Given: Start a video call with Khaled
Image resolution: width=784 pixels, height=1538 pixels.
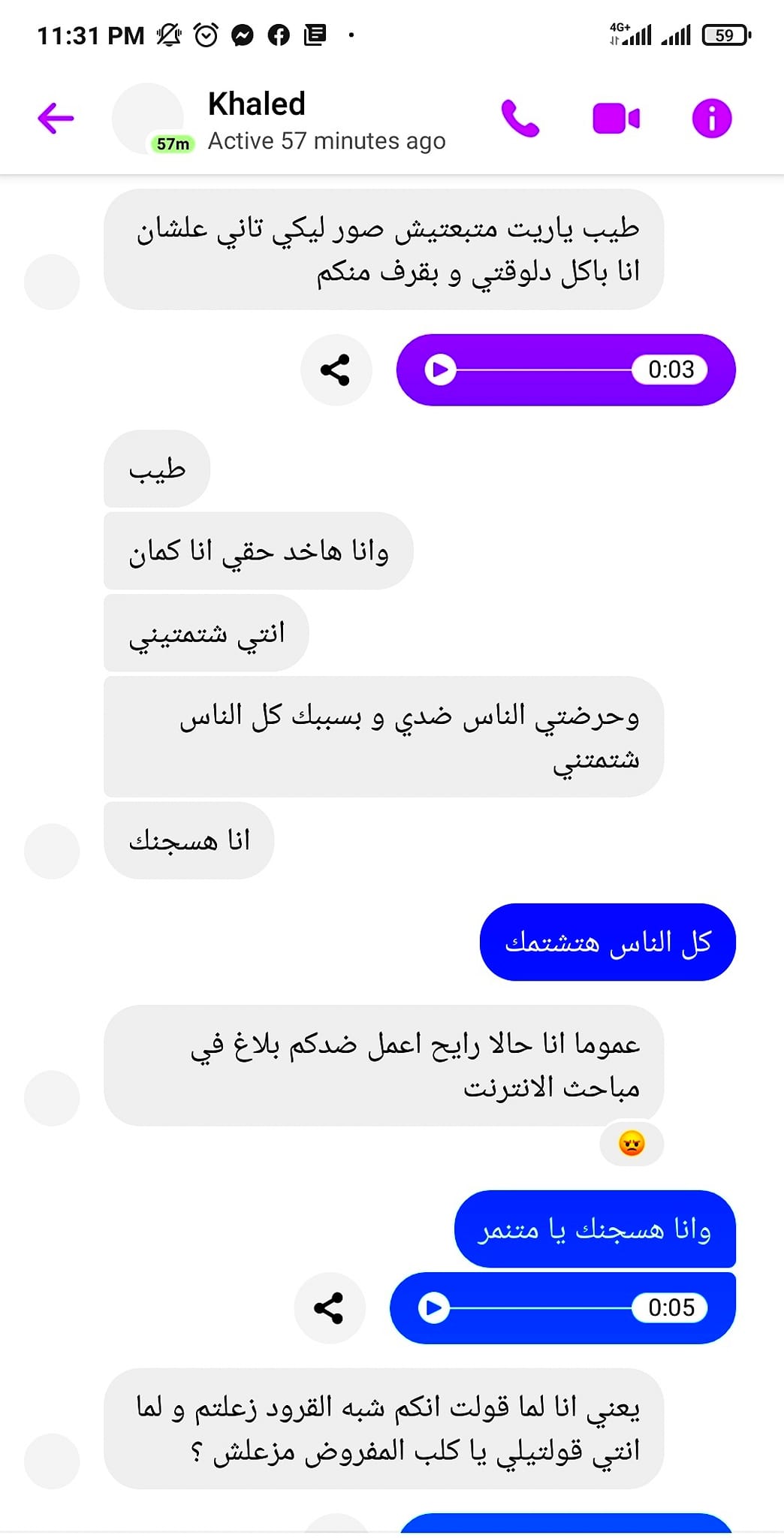Looking at the screenshot, I should (x=616, y=119).
